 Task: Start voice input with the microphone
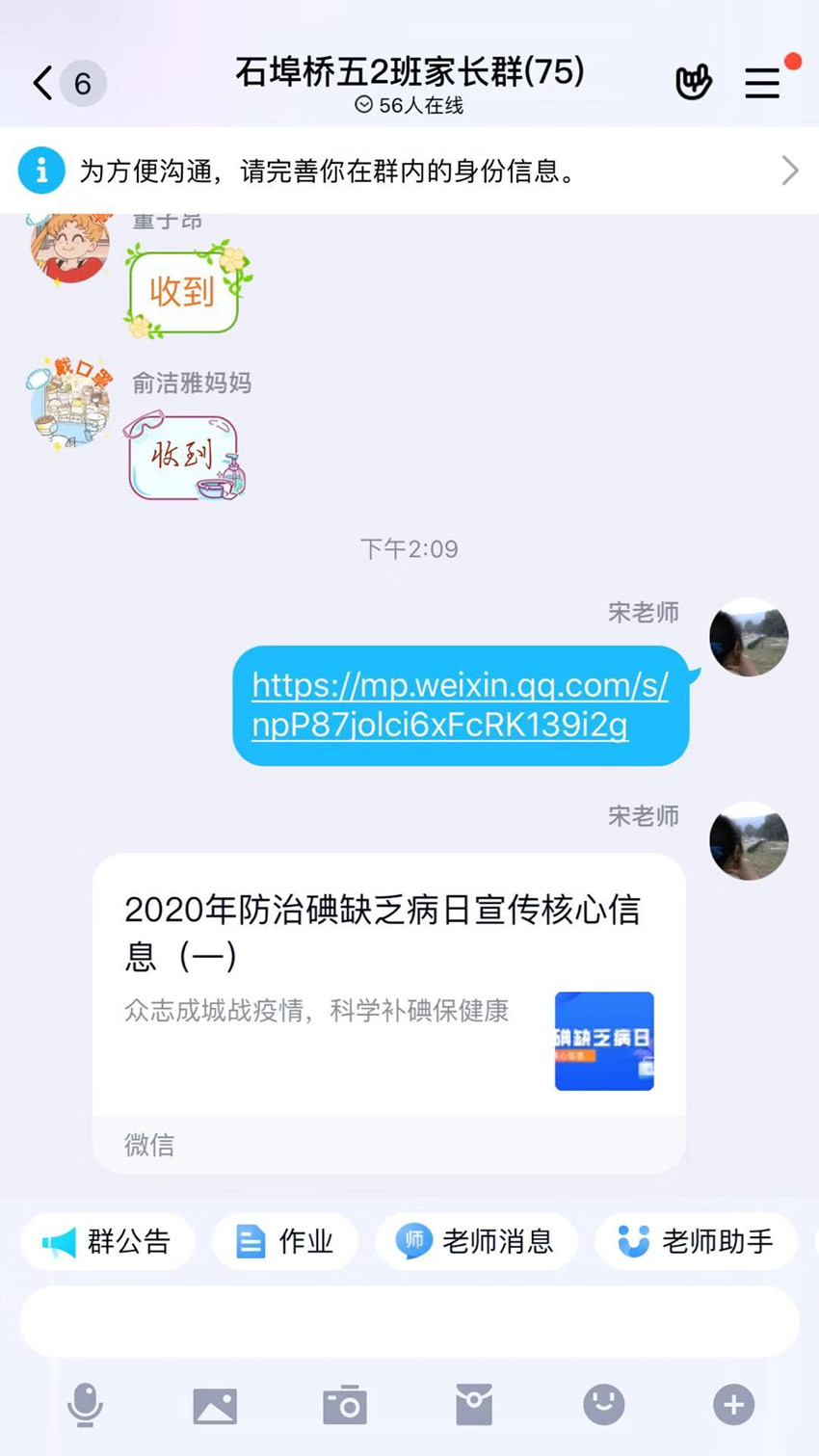point(85,1405)
